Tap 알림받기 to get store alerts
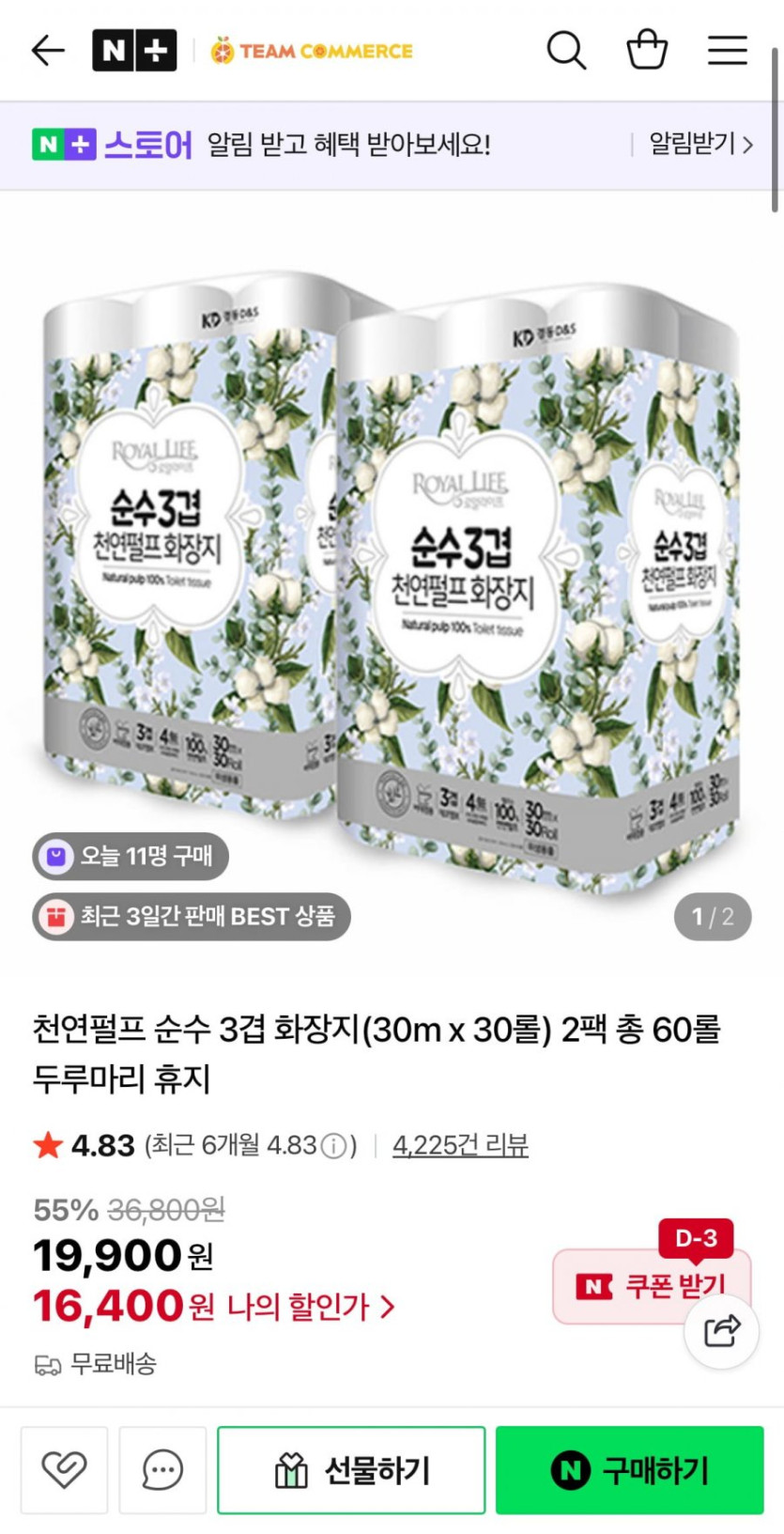 (x=700, y=144)
